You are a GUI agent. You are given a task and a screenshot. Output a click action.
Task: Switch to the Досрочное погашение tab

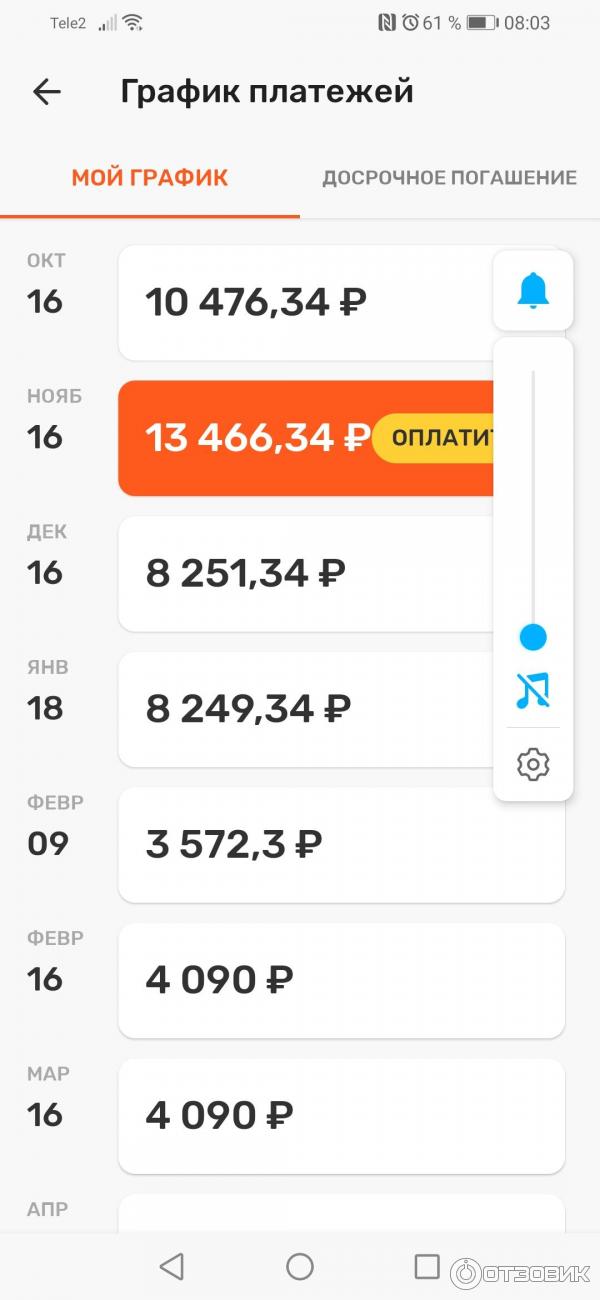point(449,178)
